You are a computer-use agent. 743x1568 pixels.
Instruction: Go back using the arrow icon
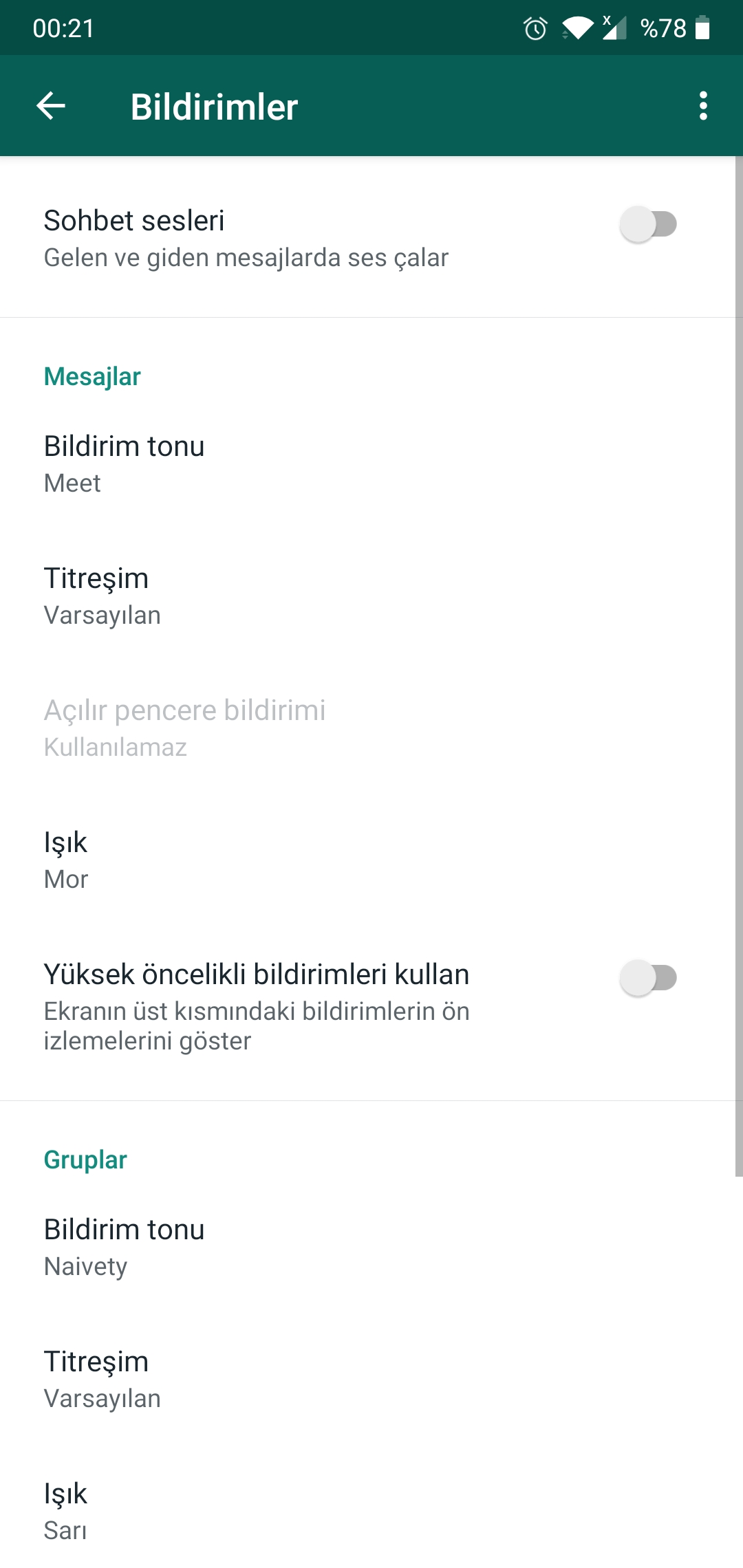point(51,106)
